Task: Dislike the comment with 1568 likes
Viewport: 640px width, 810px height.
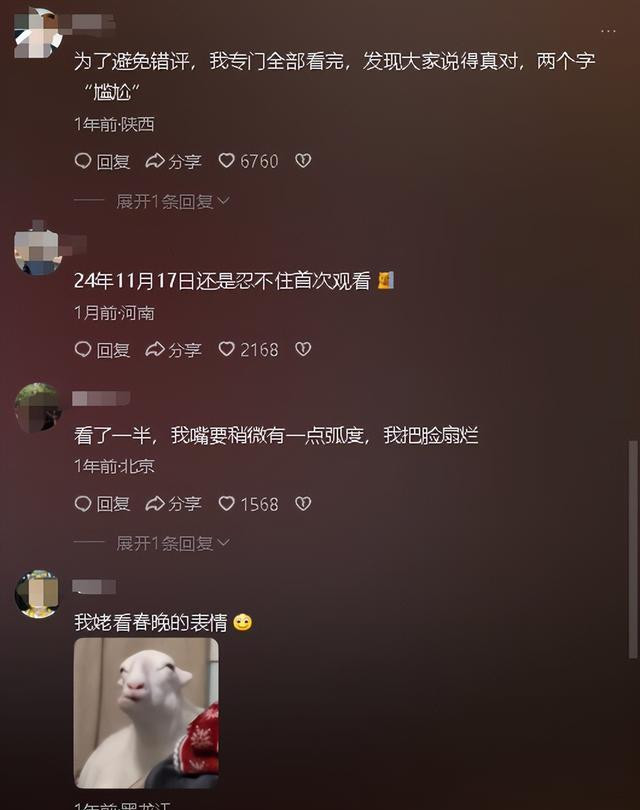Action: (x=303, y=504)
